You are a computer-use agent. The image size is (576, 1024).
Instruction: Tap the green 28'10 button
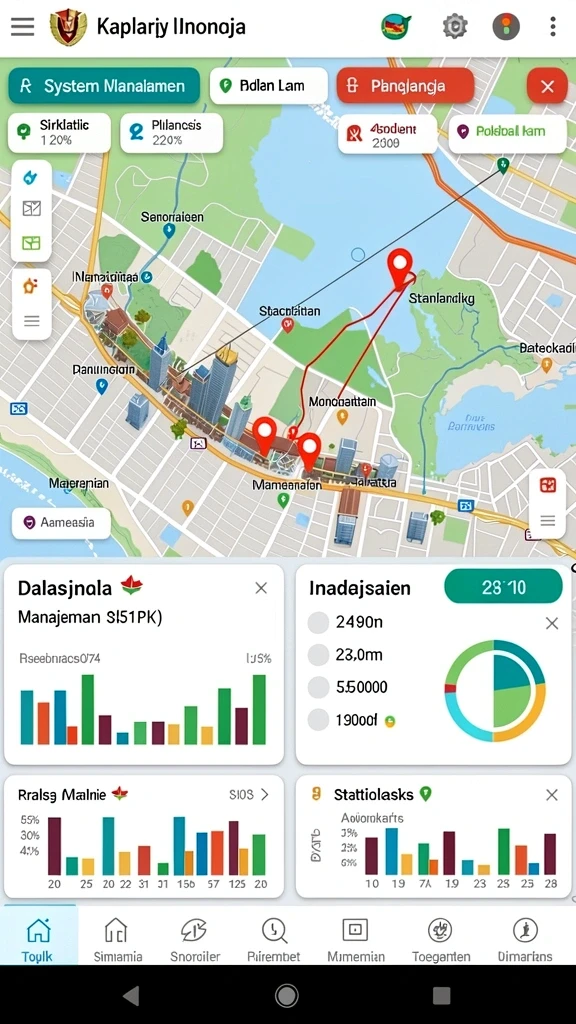pyautogui.click(x=503, y=586)
